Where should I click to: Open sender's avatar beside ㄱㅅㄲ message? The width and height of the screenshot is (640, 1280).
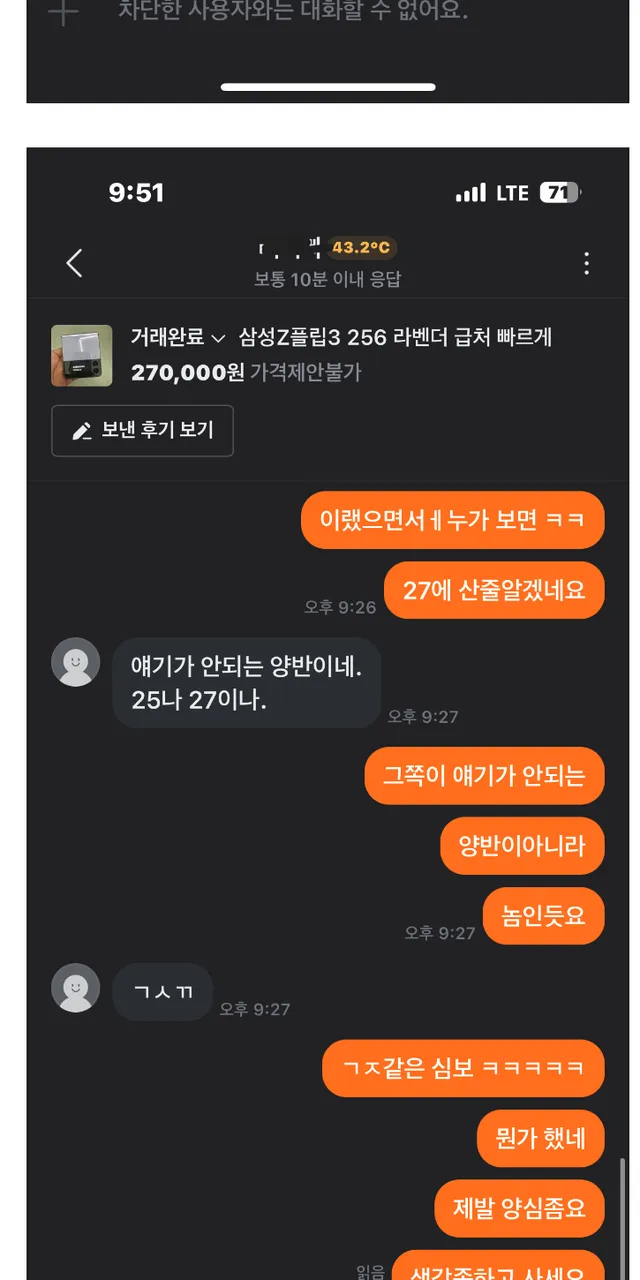pos(76,988)
